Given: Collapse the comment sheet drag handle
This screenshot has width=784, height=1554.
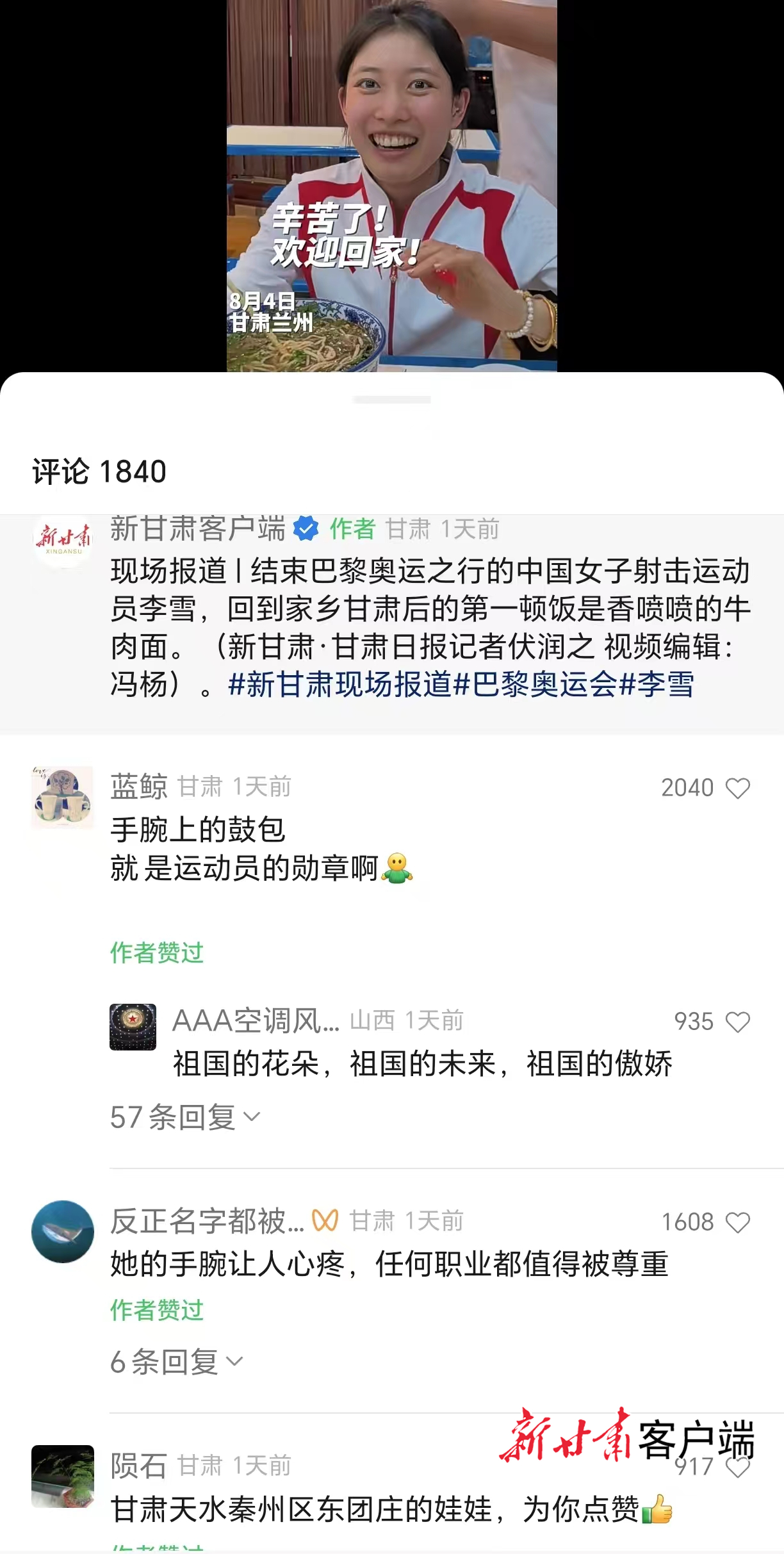Looking at the screenshot, I should tap(392, 400).
